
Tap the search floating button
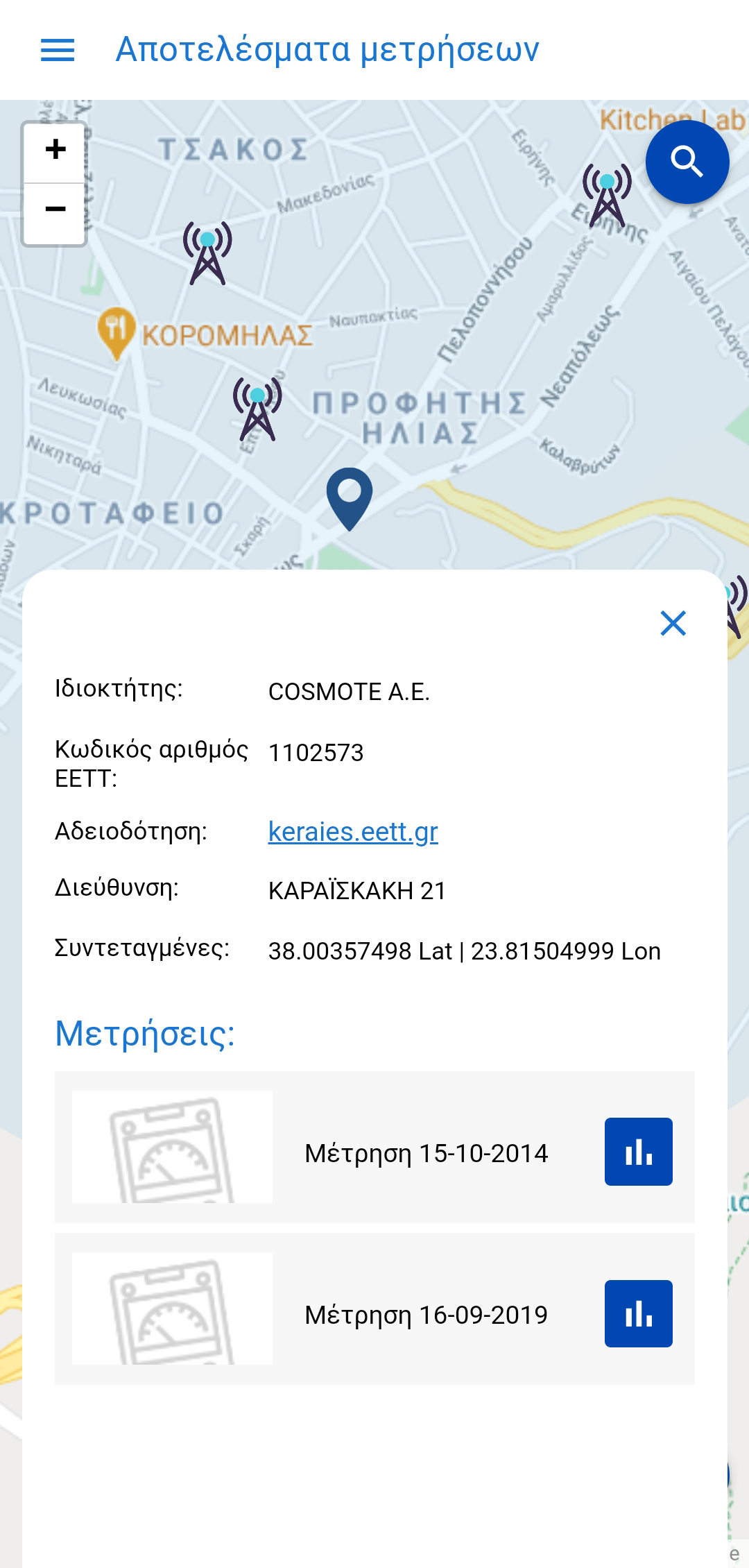point(687,162)
